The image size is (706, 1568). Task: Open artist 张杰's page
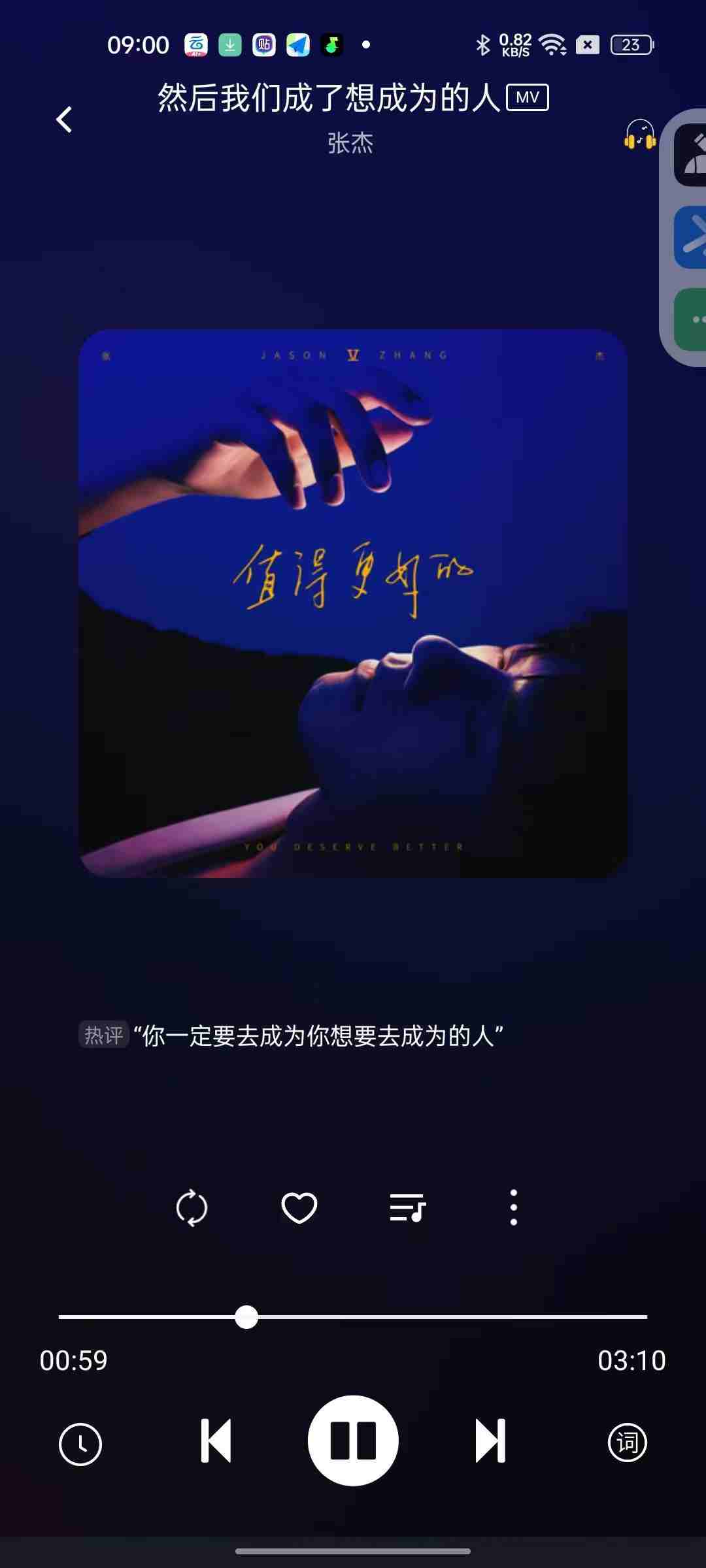click(x=350, y=143)
